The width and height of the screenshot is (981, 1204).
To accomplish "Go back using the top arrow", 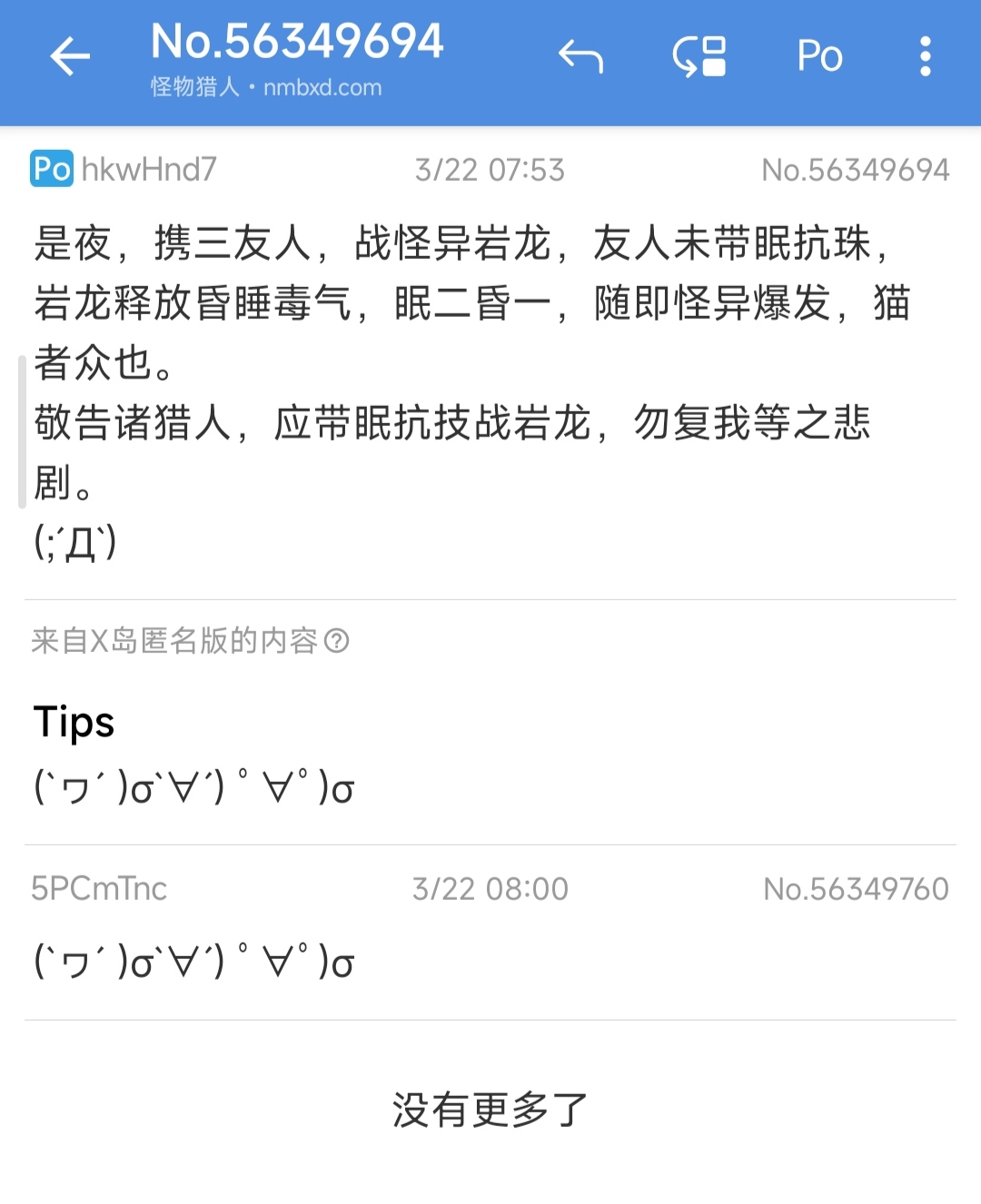I will tap(70, 57).
